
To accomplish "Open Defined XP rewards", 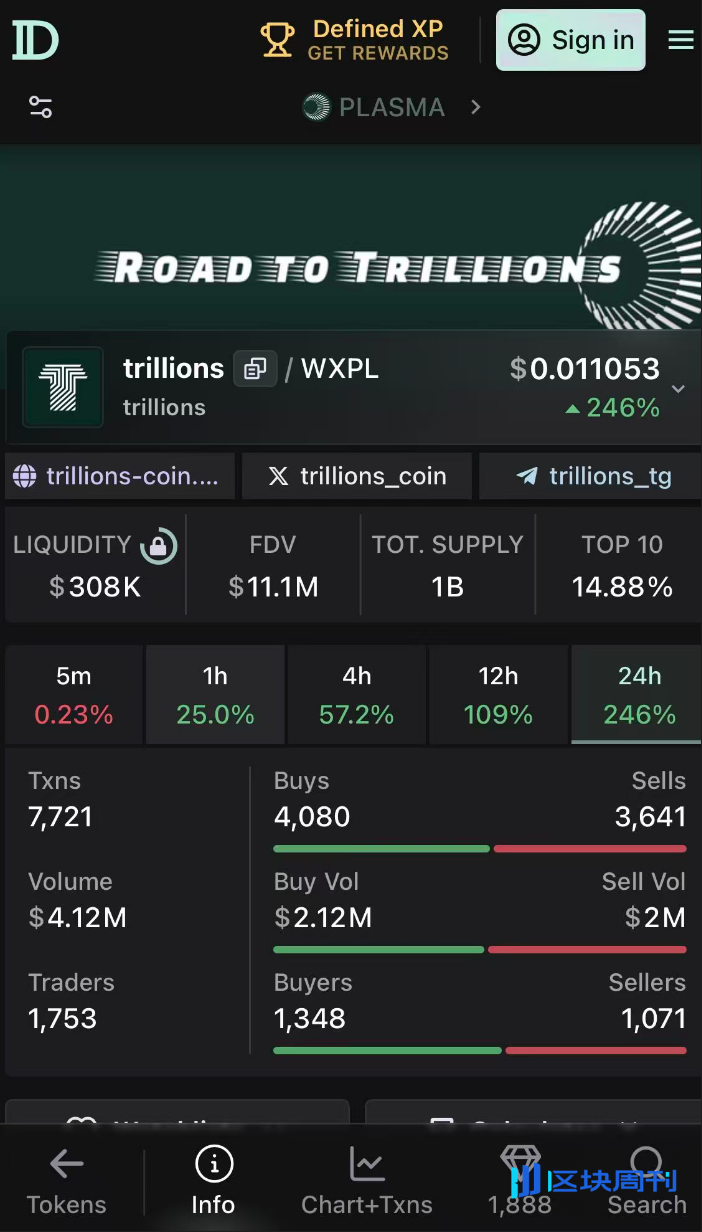I will tap(356, 40).
